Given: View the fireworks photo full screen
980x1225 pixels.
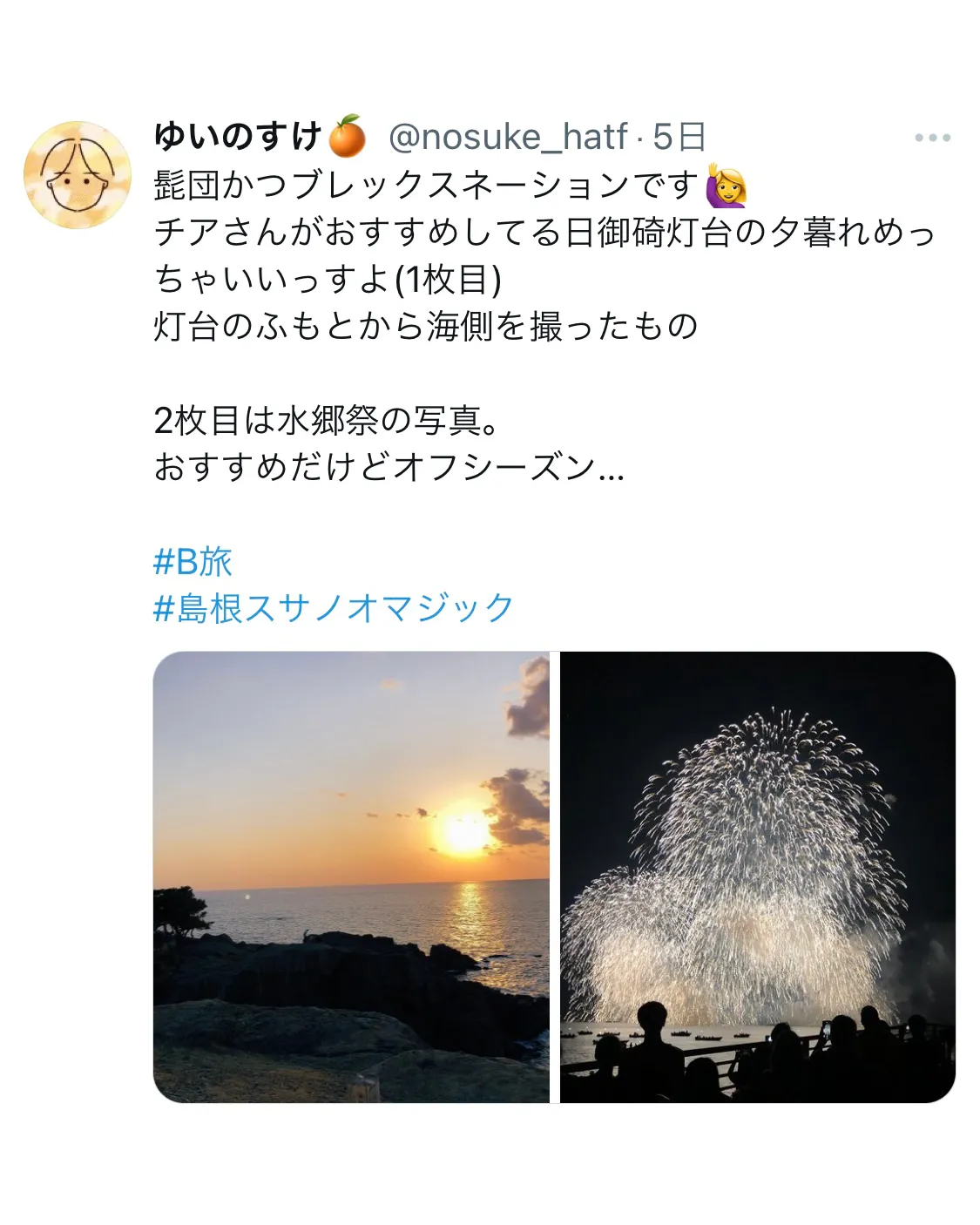Looking at the screenshot, I should pos(757,876).
